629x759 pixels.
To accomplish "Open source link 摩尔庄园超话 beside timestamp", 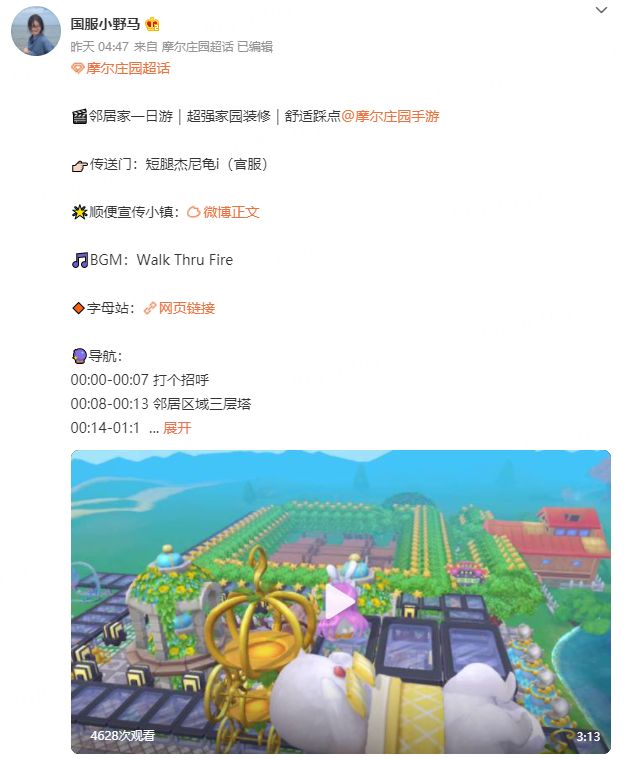I will (197, 46).
